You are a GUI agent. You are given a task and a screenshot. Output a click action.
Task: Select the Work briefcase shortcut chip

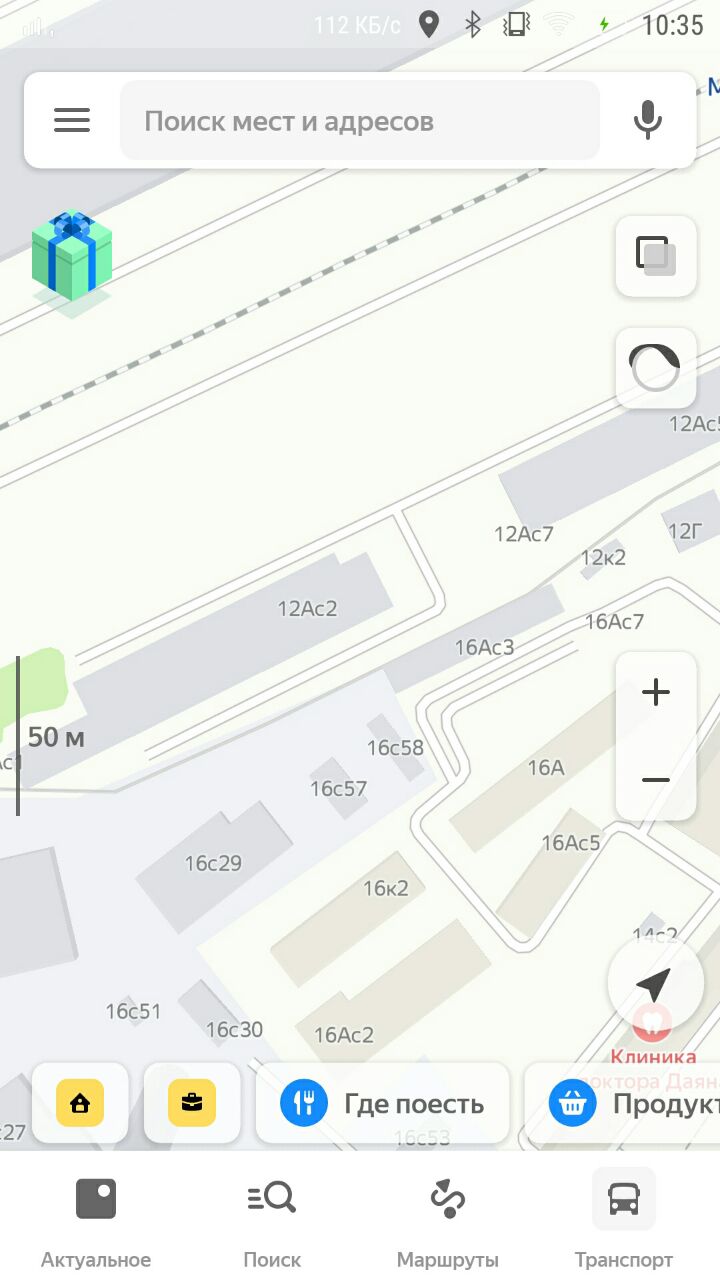click(192, 1103)
